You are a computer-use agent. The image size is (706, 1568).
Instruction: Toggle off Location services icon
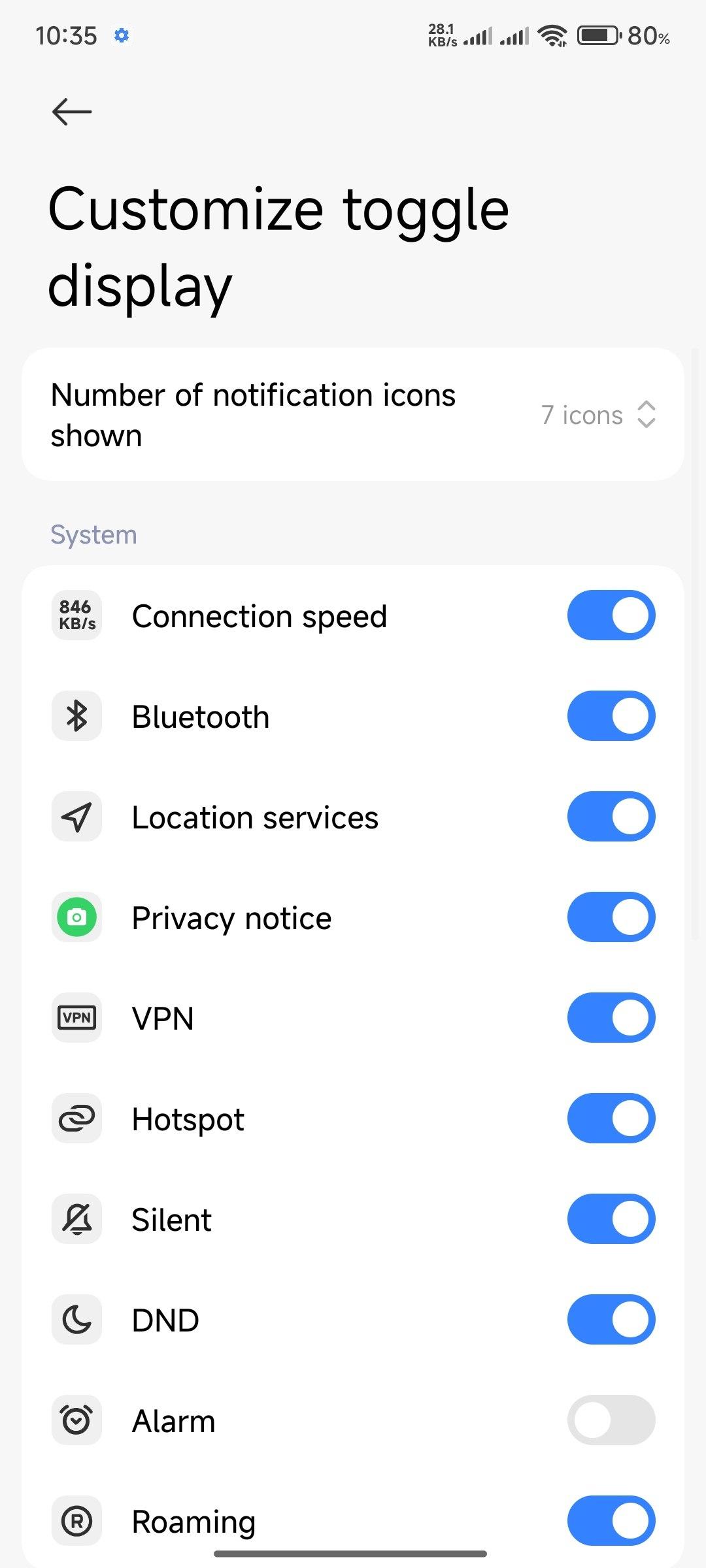pos(611,817)
